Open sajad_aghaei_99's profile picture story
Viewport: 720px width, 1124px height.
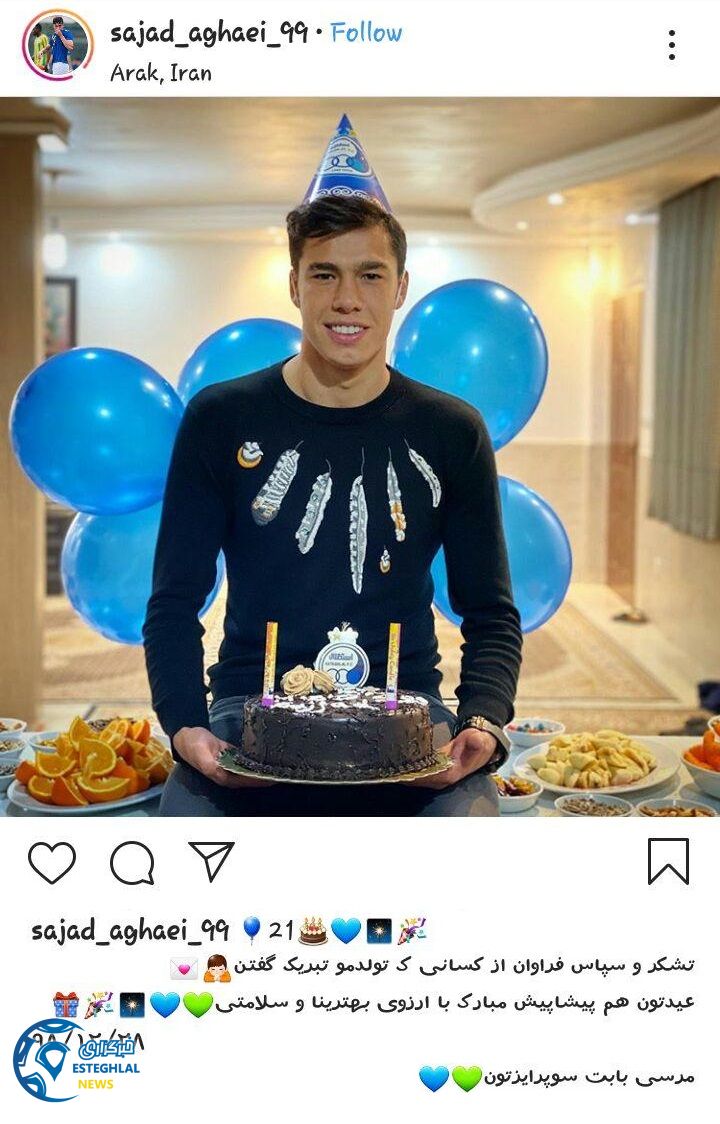pyautogui.click(x=57, y=45)
